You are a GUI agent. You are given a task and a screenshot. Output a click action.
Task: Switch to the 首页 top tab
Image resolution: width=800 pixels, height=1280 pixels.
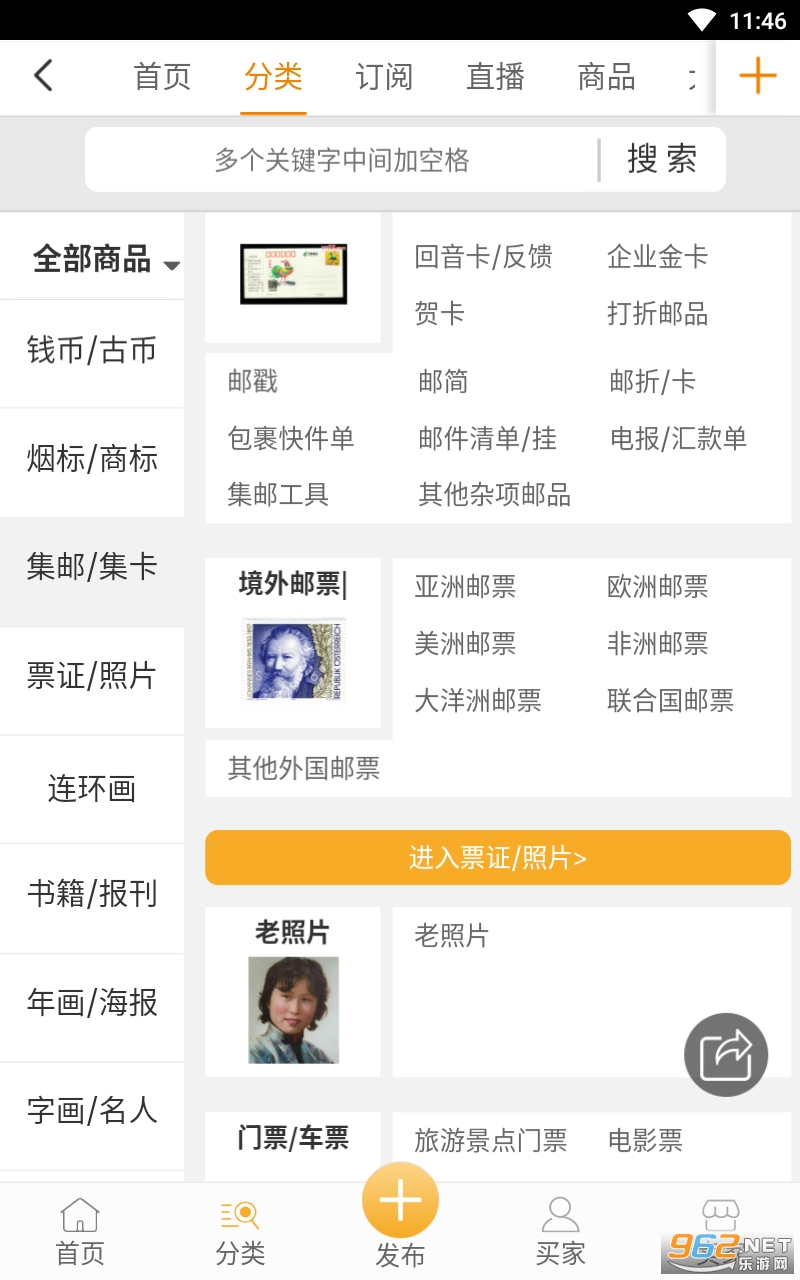(x=162, y=76)
